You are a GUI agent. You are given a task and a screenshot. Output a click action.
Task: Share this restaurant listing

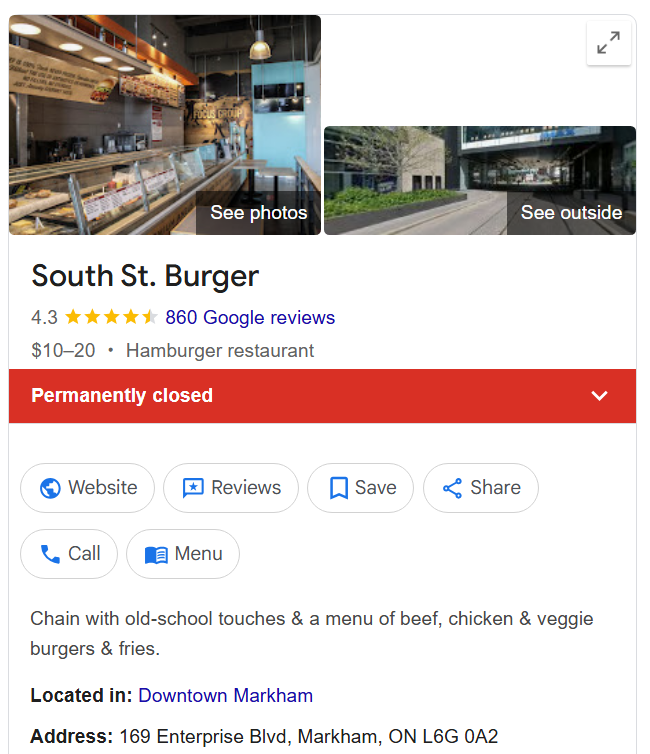(x=481, y=488)
